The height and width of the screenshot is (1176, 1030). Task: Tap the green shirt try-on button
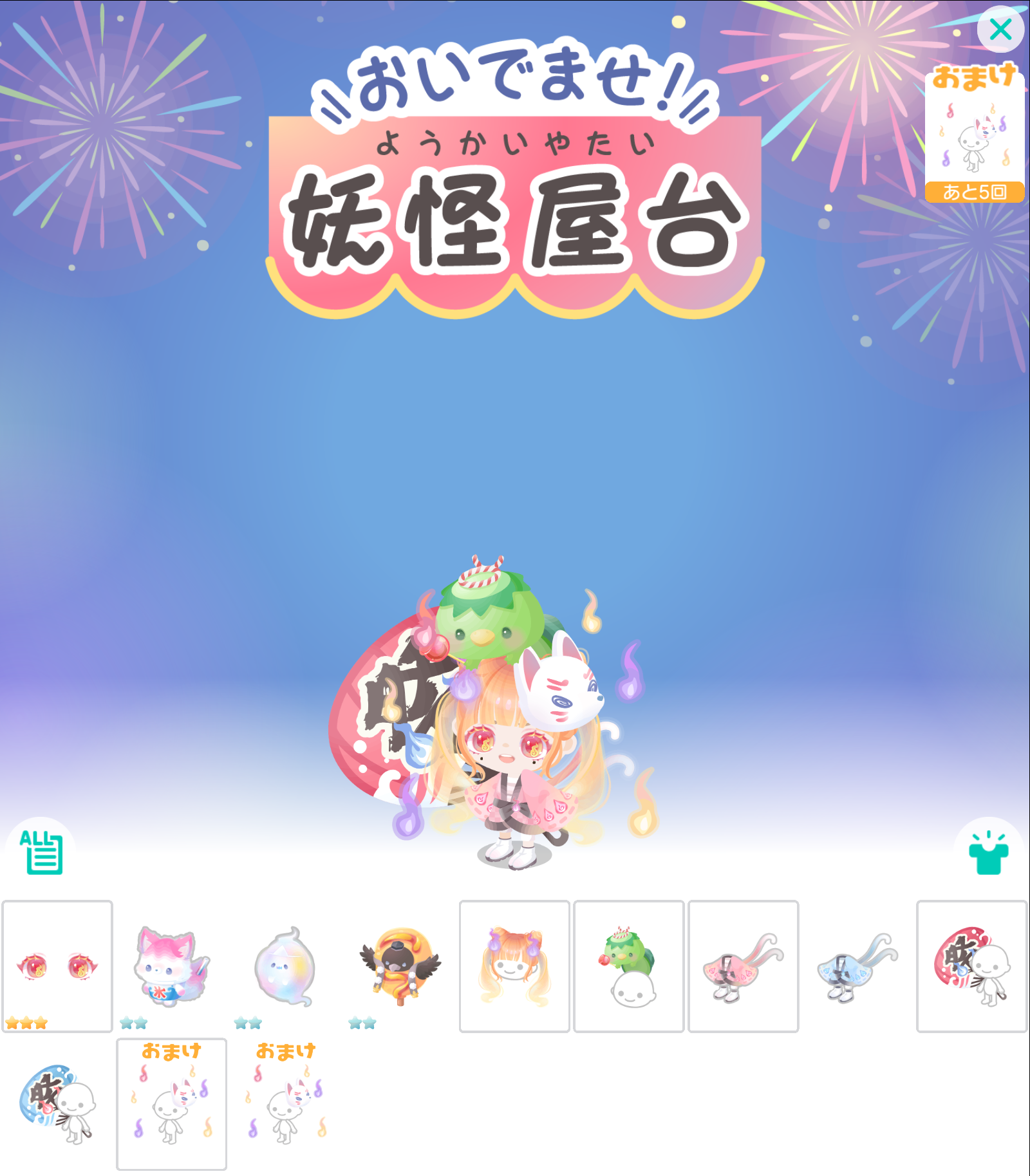coord(988,853)
